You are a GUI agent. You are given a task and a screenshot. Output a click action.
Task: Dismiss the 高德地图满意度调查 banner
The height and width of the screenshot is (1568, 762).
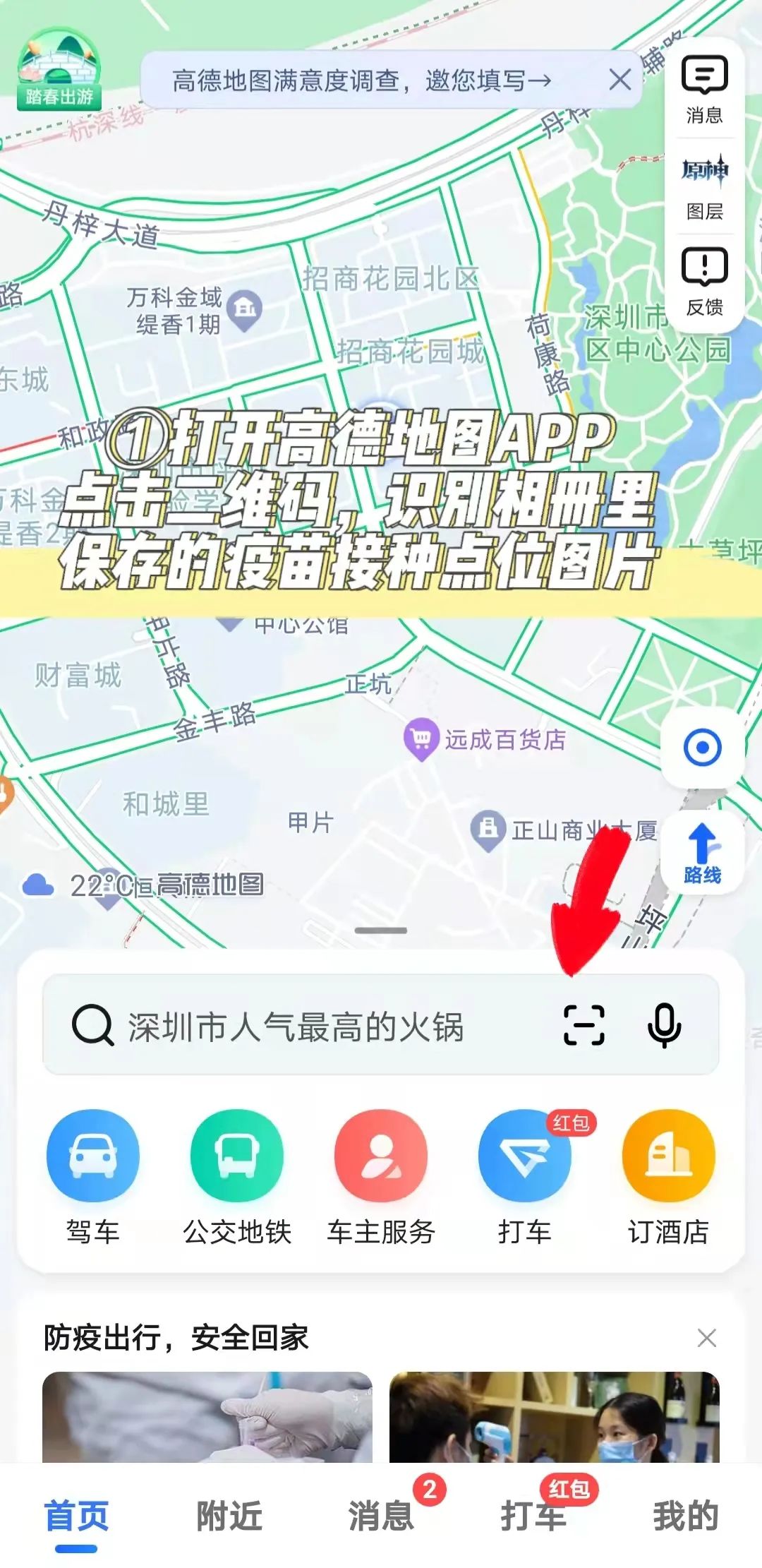[620, 80]
